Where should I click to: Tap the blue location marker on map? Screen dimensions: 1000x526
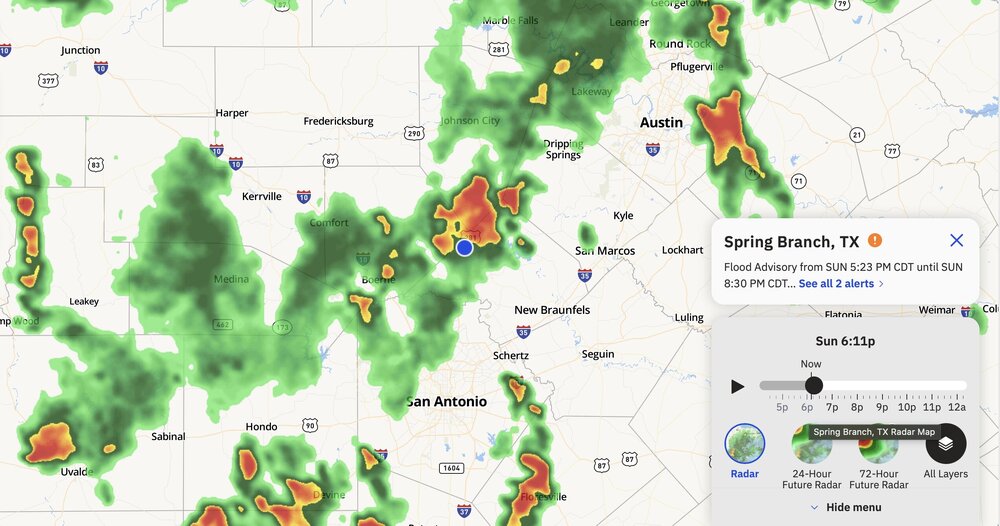464,247
